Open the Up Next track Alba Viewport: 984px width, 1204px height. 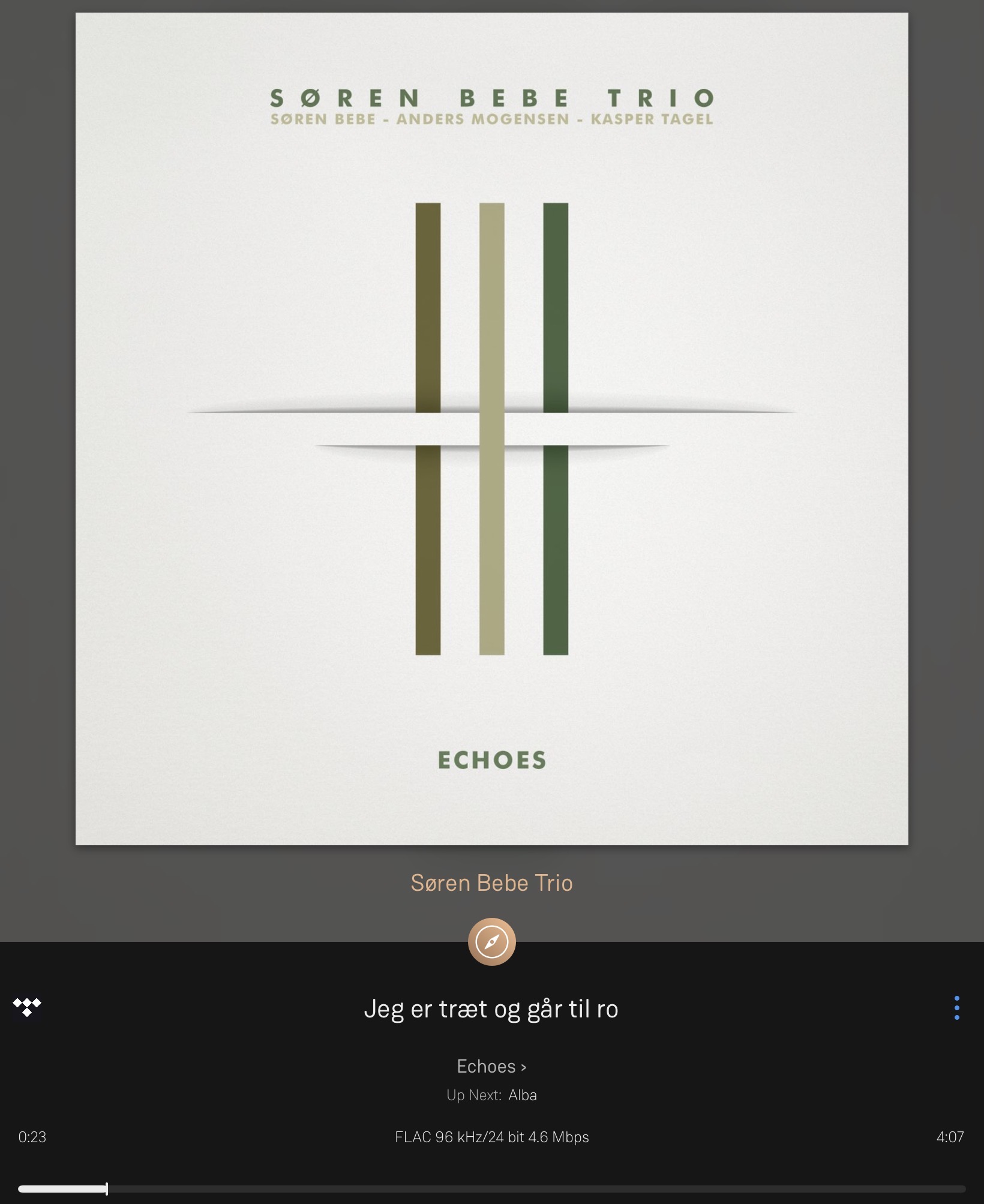pos(522,1095)
